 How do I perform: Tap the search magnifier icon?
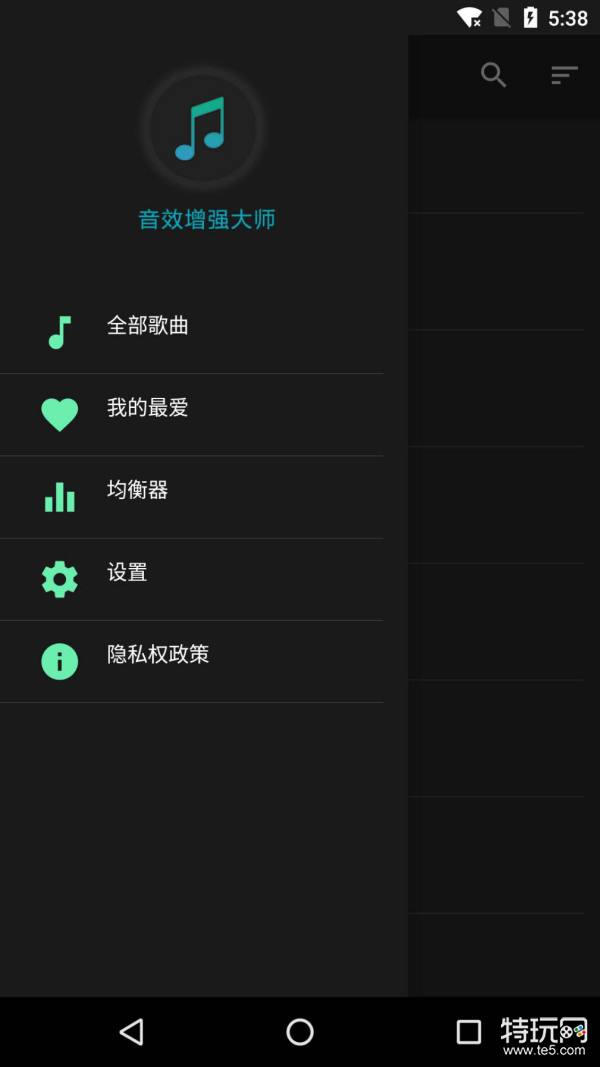click(493, 75)
